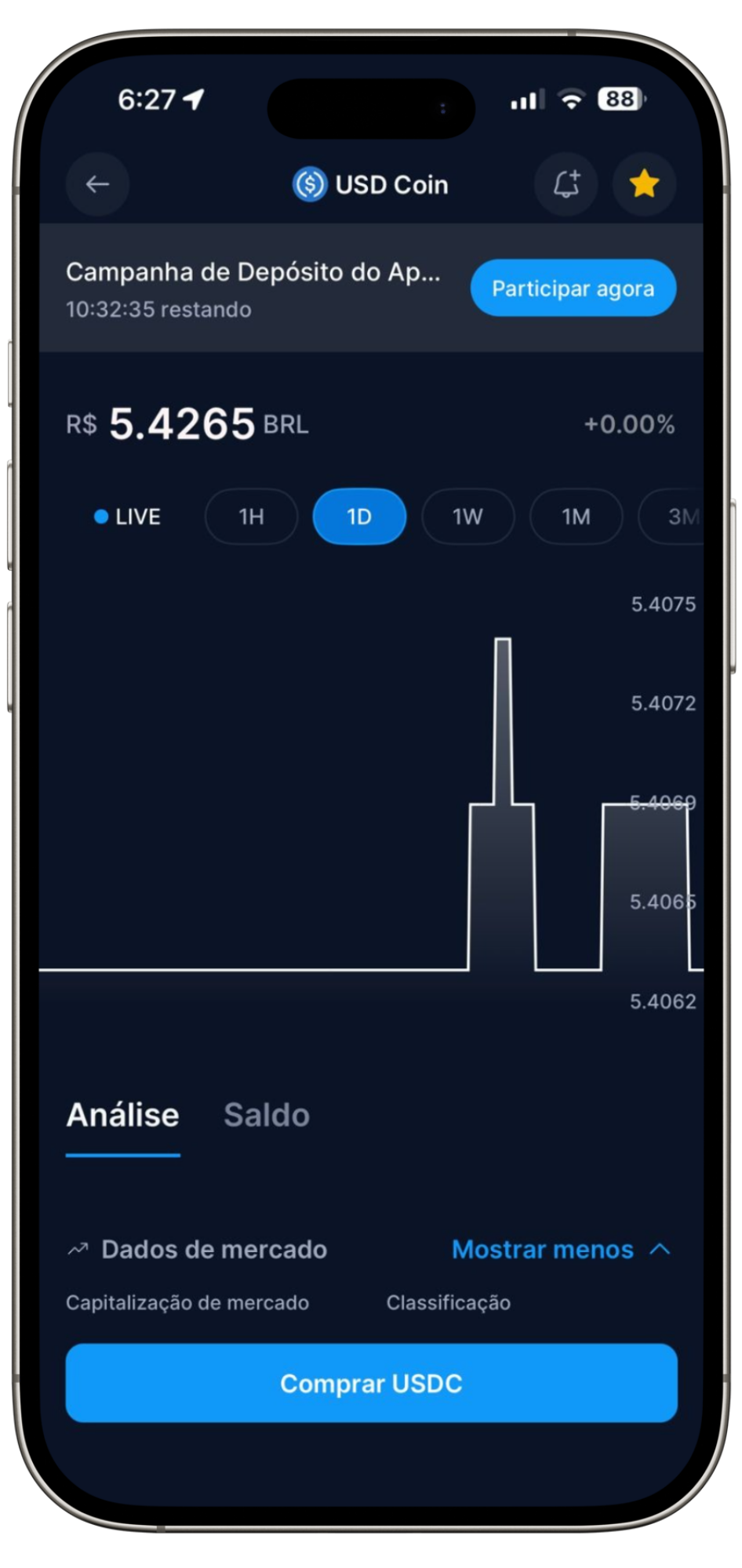The height and width of the screenshot is (1568, 742).
Task: Show the 1W price chart
Action: (x=467, y=517)
